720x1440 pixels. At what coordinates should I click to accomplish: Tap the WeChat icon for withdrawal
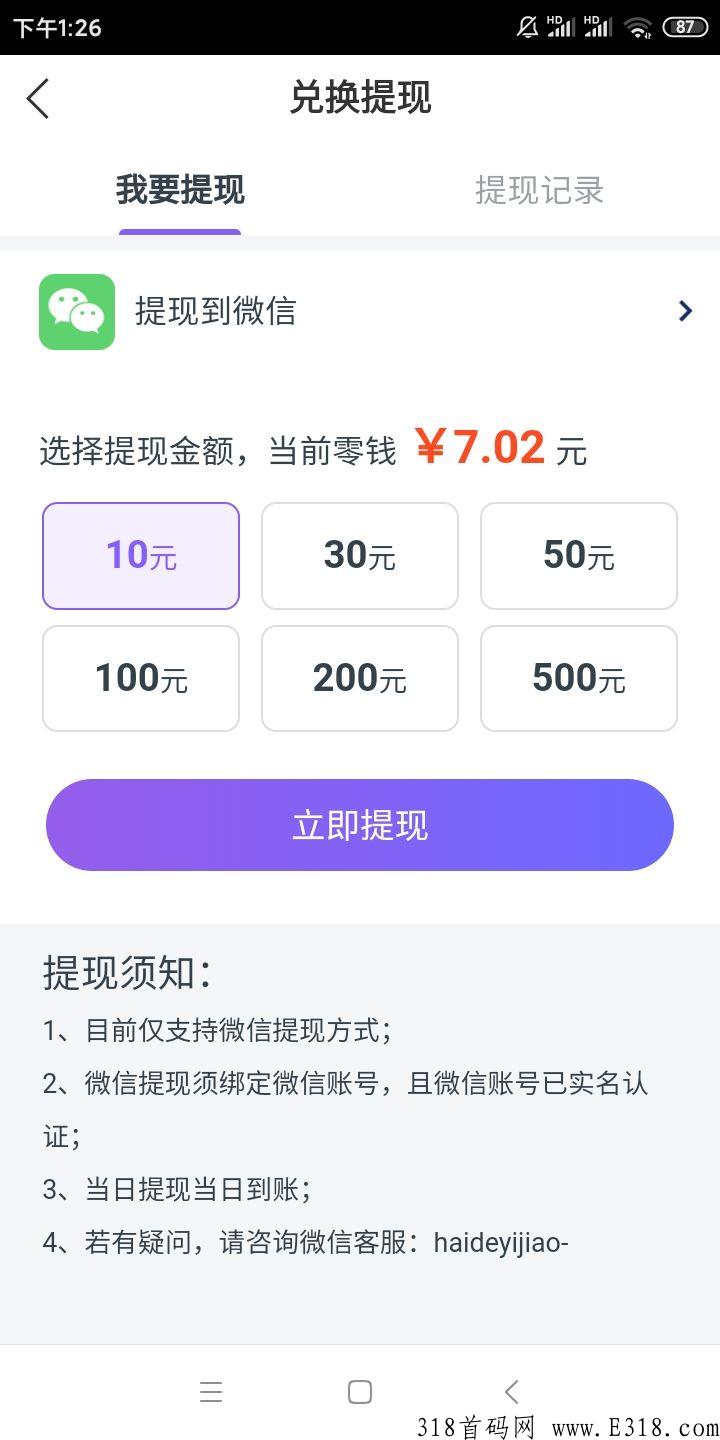click(x=76, y=311)
